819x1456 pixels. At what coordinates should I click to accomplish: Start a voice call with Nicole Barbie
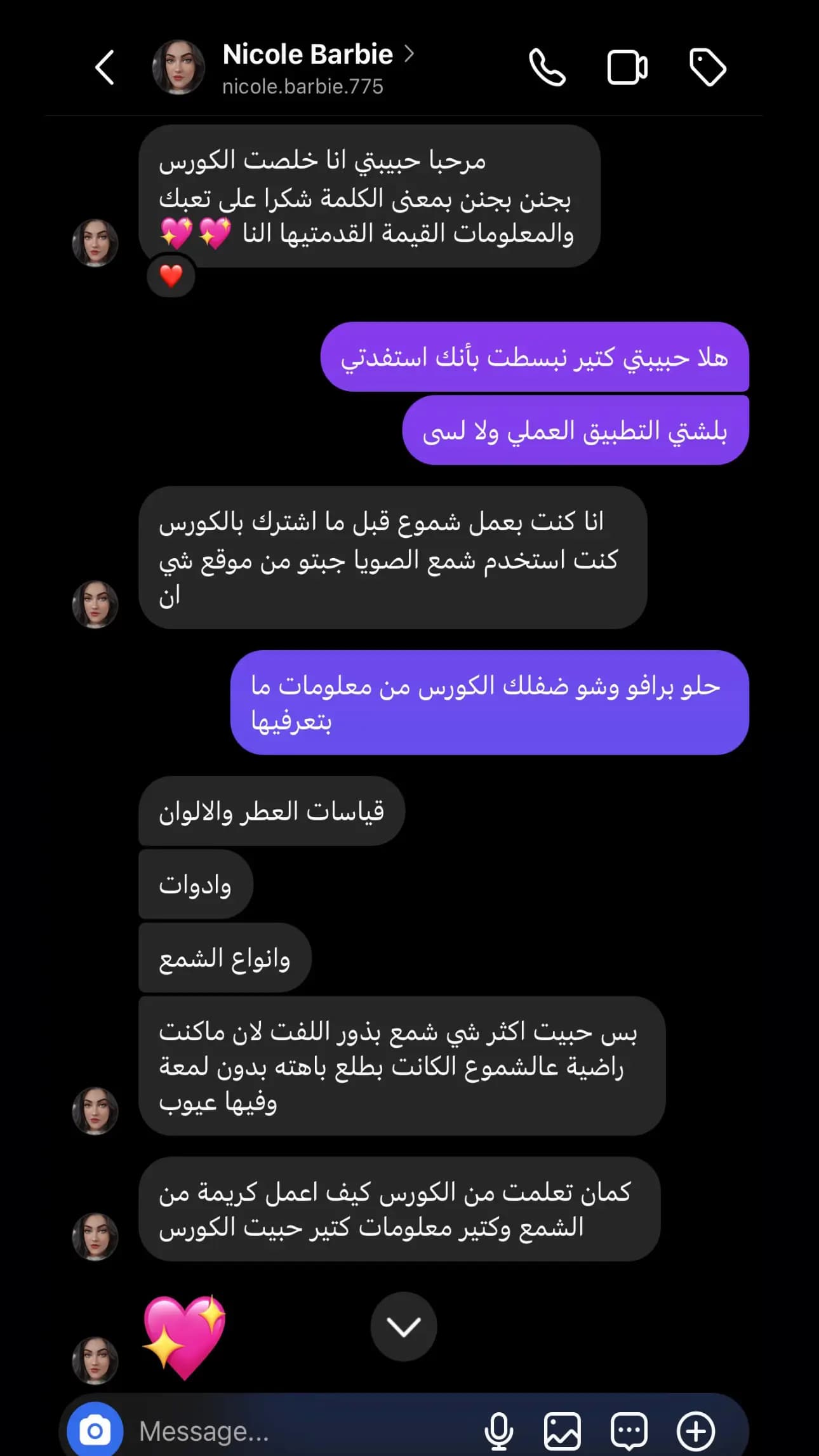click(x=547, y=67)
